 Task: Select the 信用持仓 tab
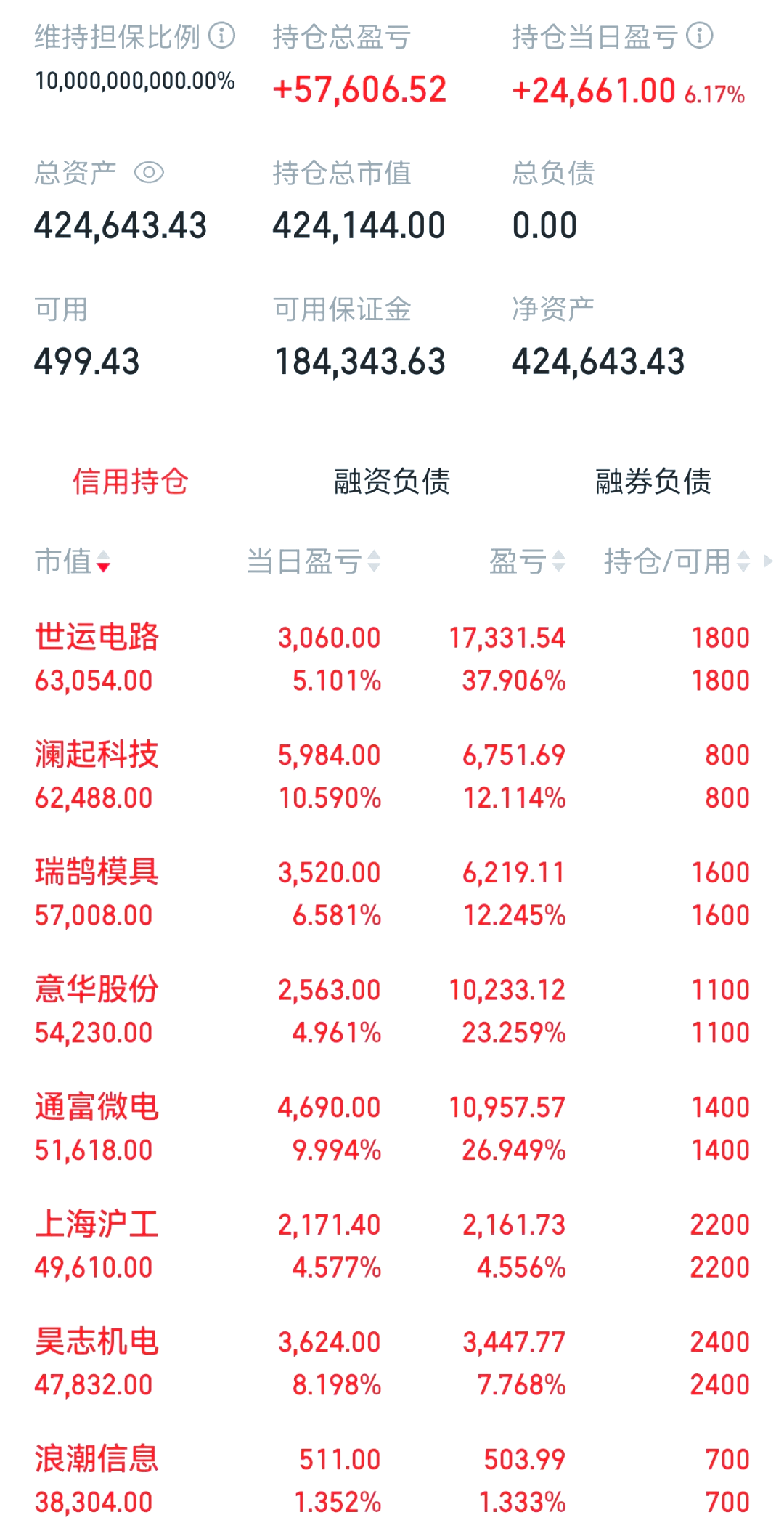(x=131, y=481)
